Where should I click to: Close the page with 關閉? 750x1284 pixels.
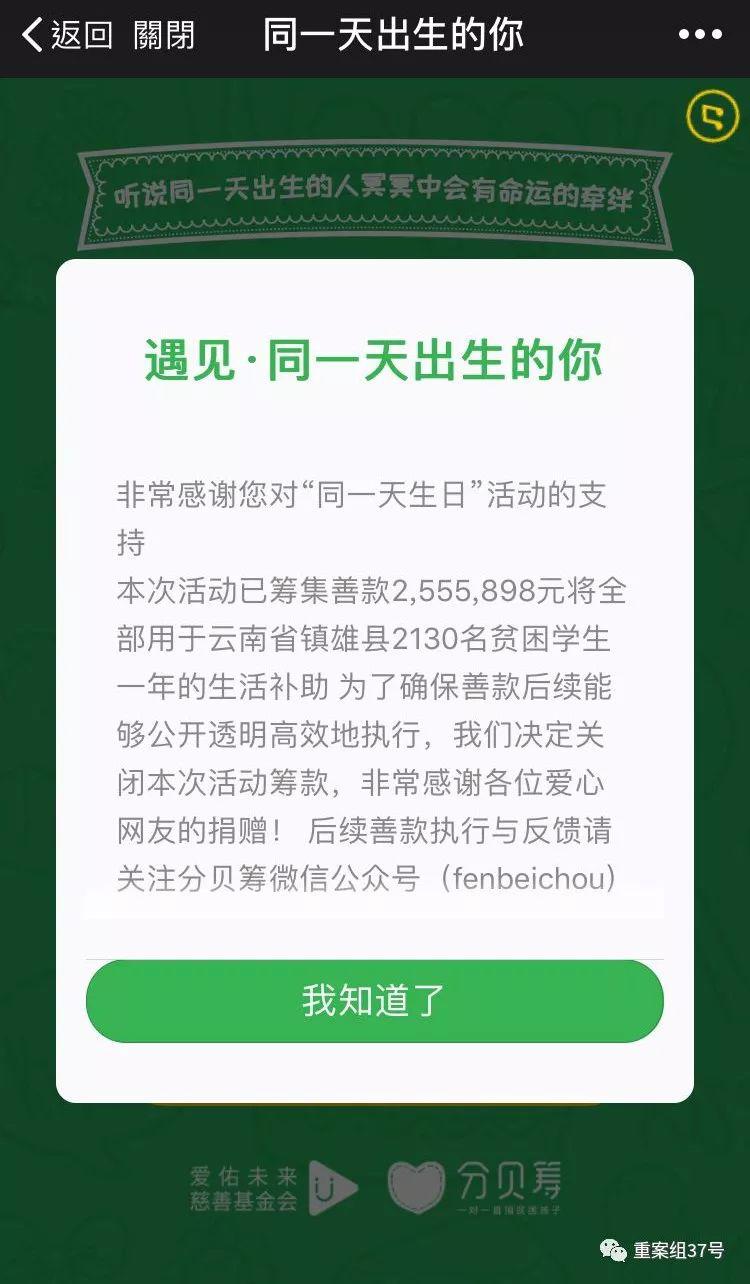(163, 36)
